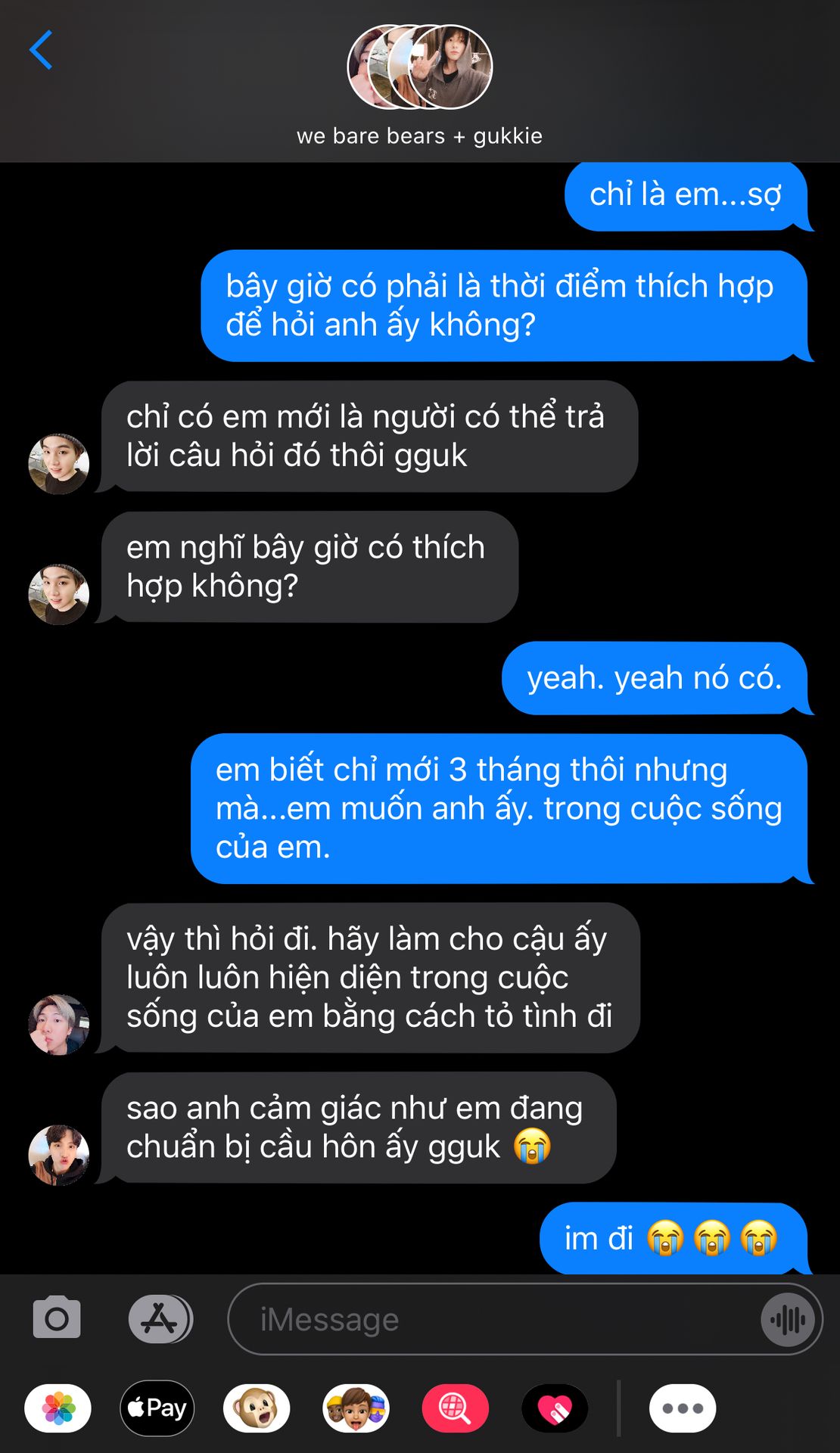Open Digital Touch heart app
This screenshot has height=1453, width=840.
555,1408
